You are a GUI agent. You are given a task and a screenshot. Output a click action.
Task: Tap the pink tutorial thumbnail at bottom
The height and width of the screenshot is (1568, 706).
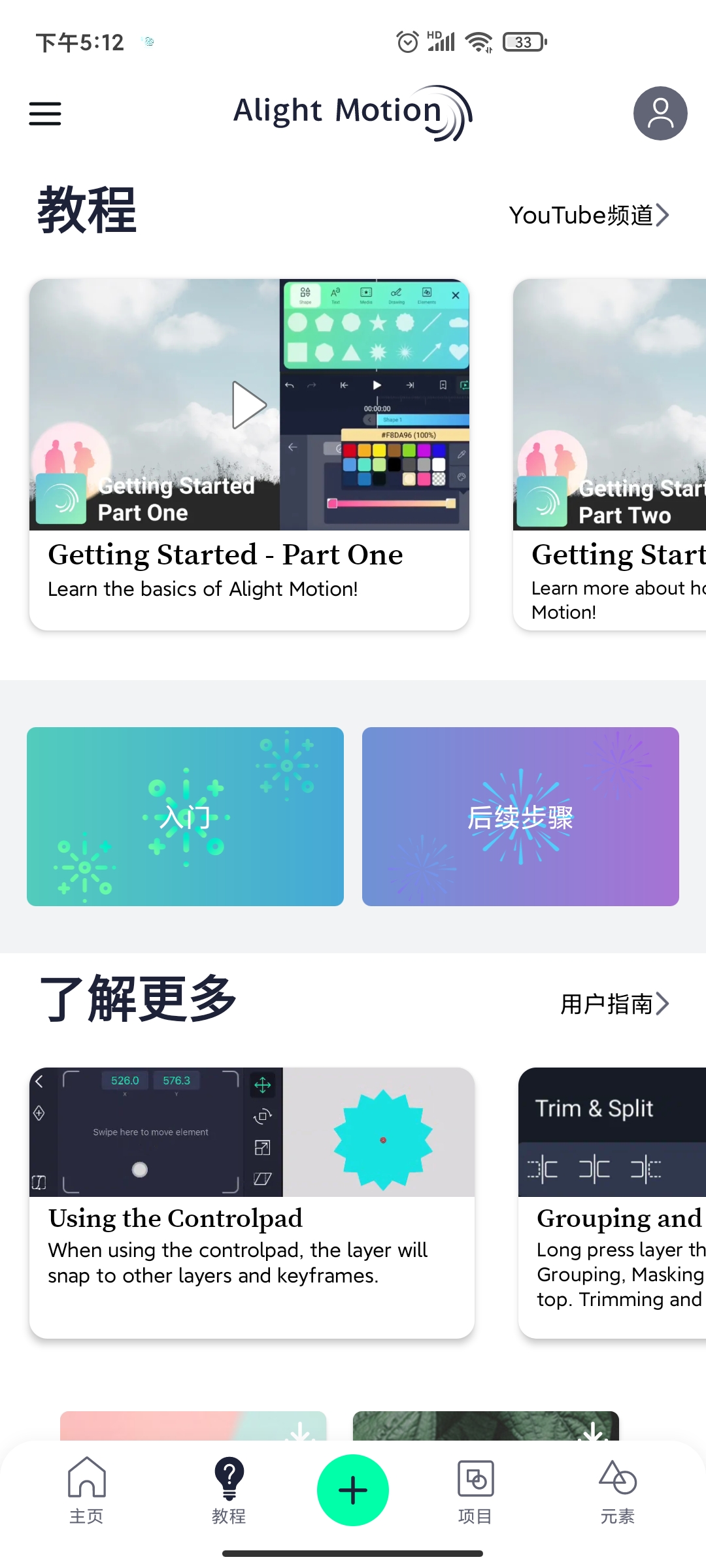click(x=193, y=1424)
